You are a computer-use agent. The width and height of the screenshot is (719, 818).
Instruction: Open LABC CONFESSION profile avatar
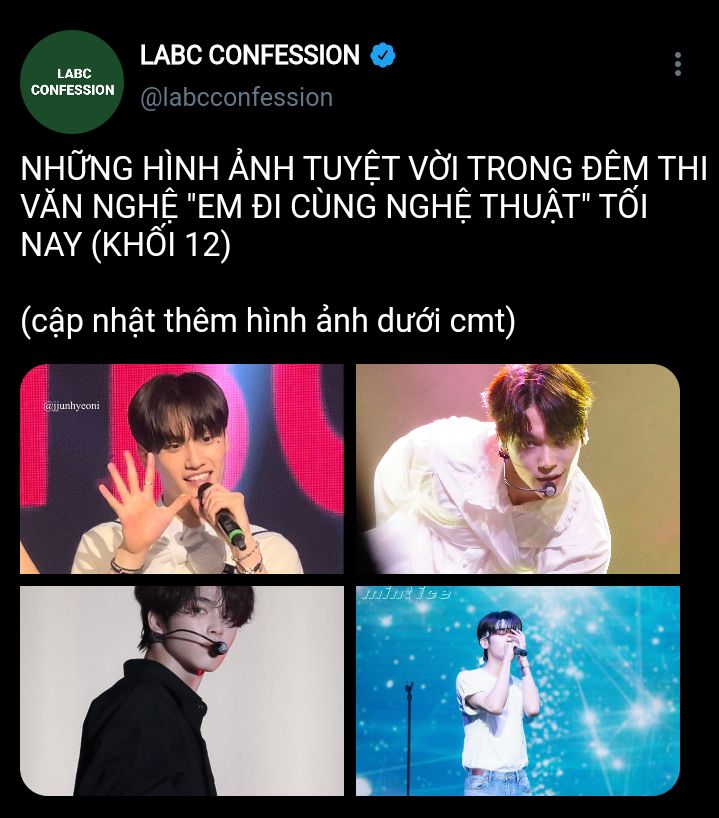click(72, 82)
